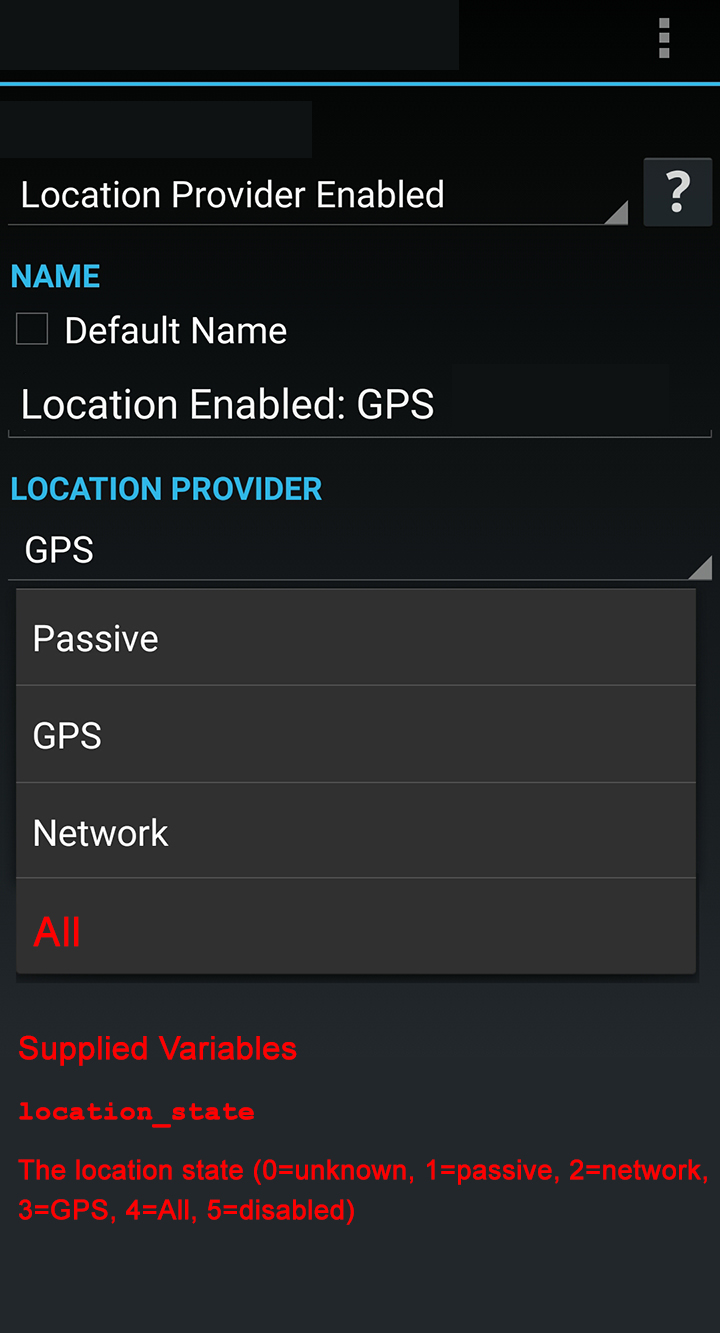Viewport: 720px width, 1333px height.
Task: Click the LOCATION PROVIDER section label
Action: coord(166,488)
